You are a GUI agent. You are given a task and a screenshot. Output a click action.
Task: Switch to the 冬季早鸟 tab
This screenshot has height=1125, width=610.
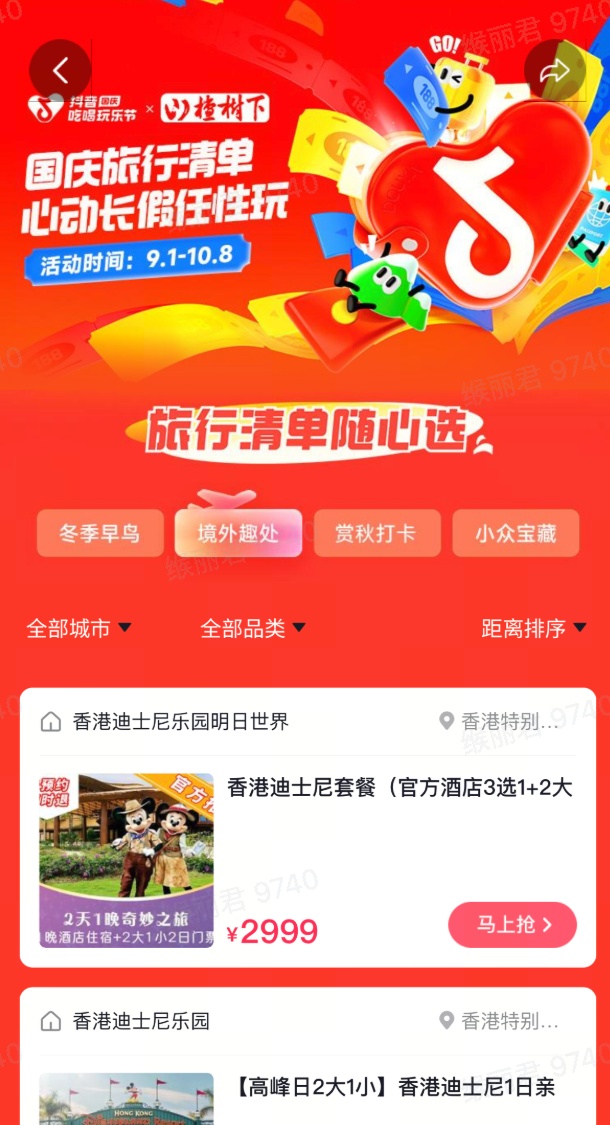click(100, 533)
